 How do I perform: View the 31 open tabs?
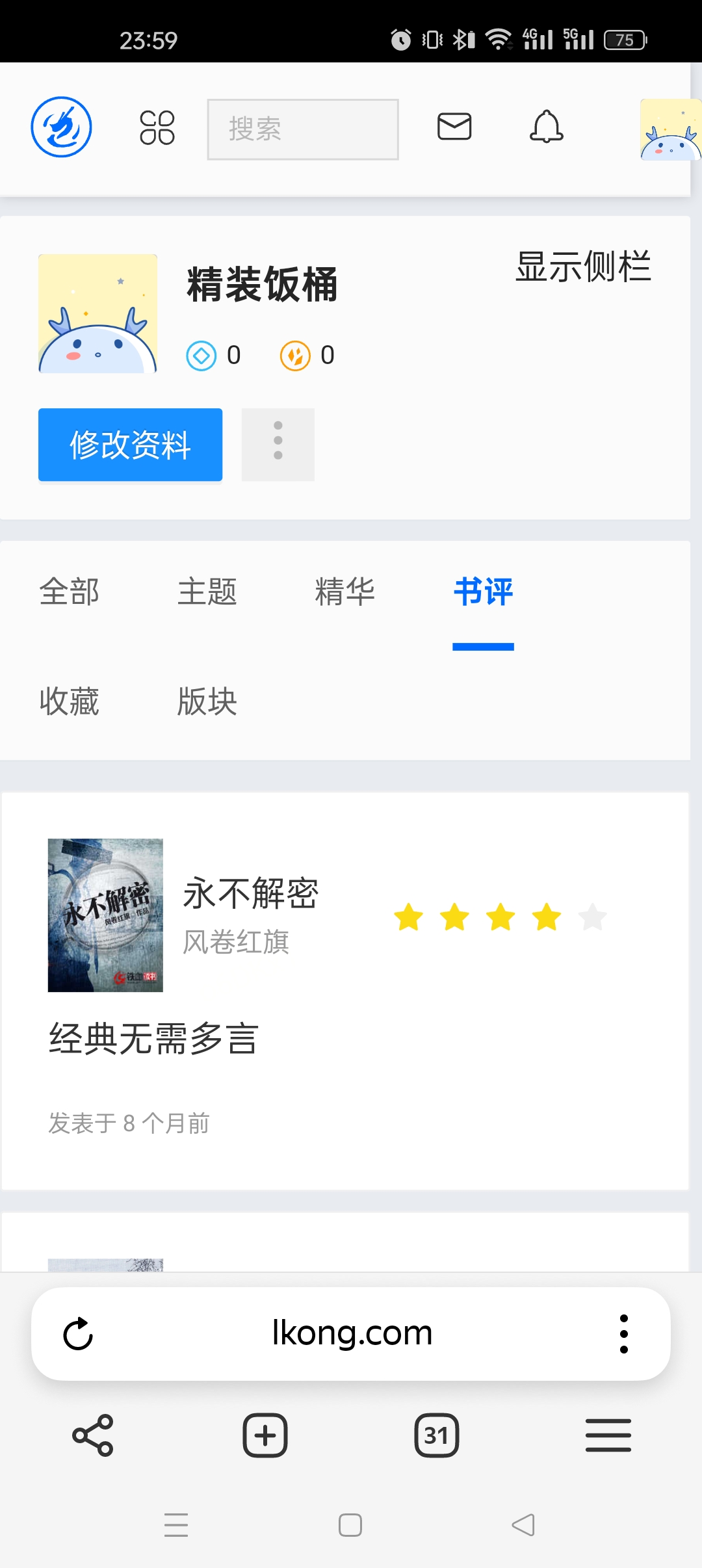coord(437,1435)
